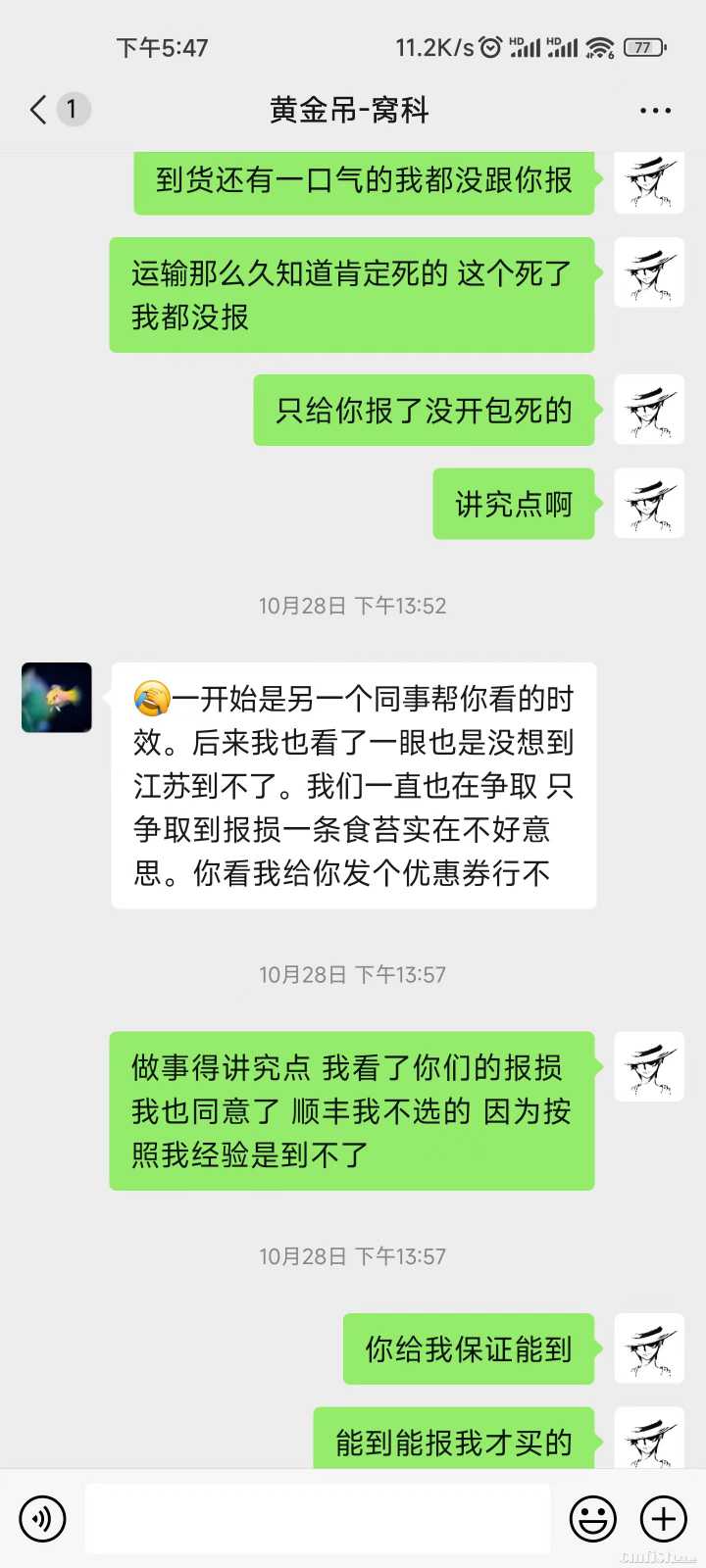Open the chat's three-dot menu
The image size is (706, 1568).
tap(654, 111)
